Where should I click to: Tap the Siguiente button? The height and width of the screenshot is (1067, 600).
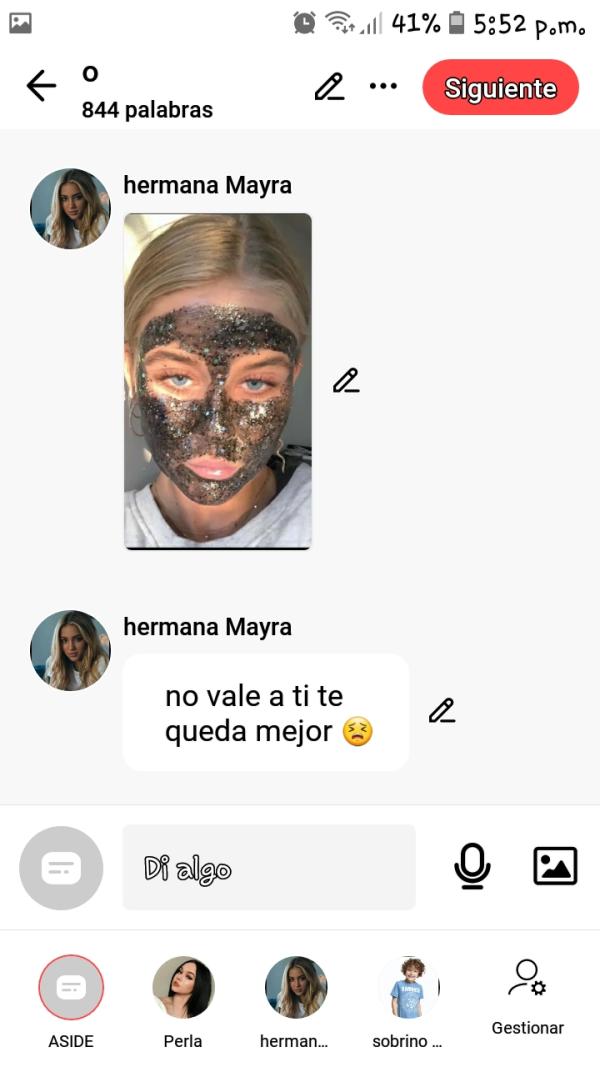[x=500, y=88]
